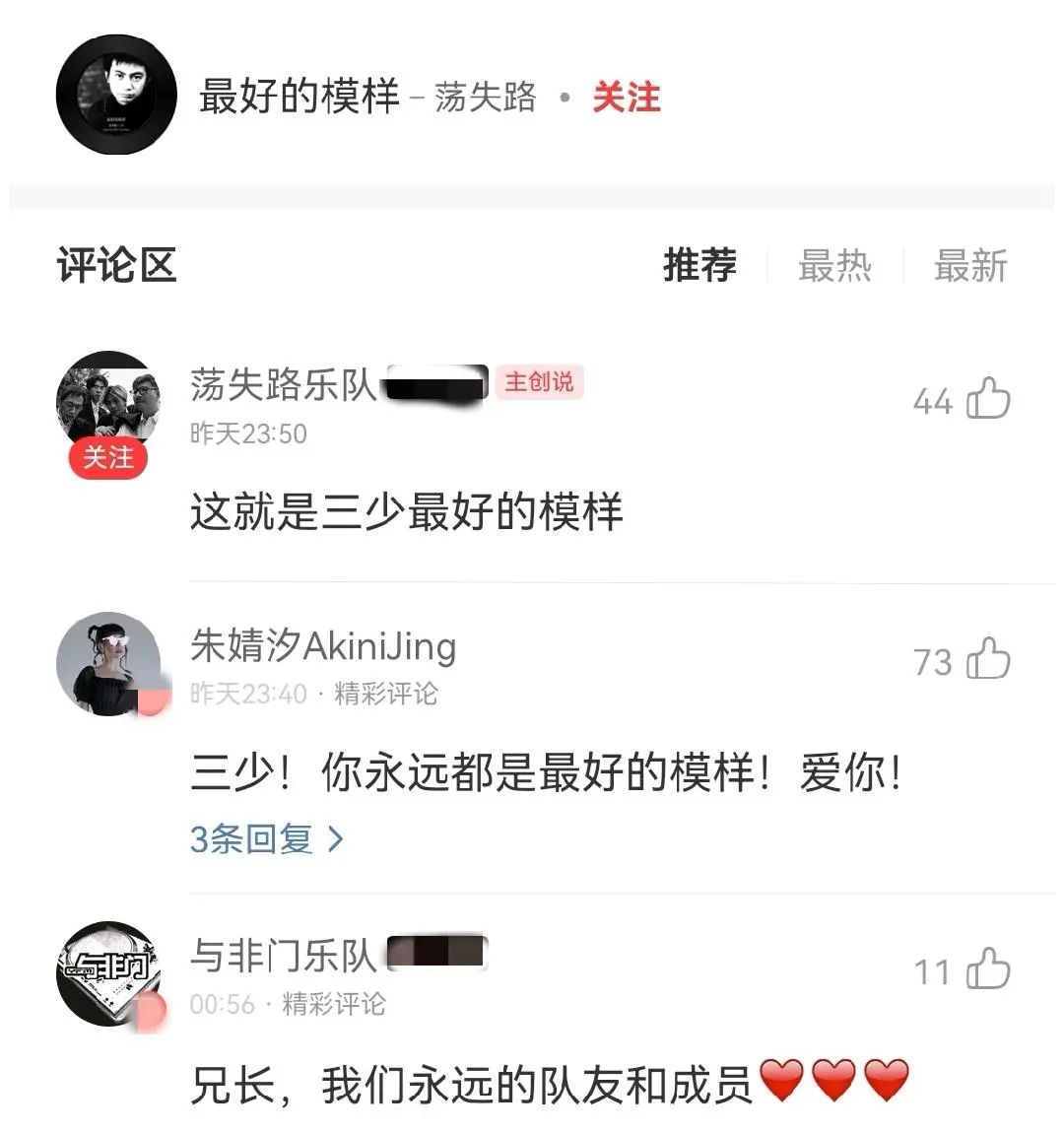Open 朱婧汐AkiniJing's profile avatar
Screen dimensions: 1064x1133
tap(108, 663)
